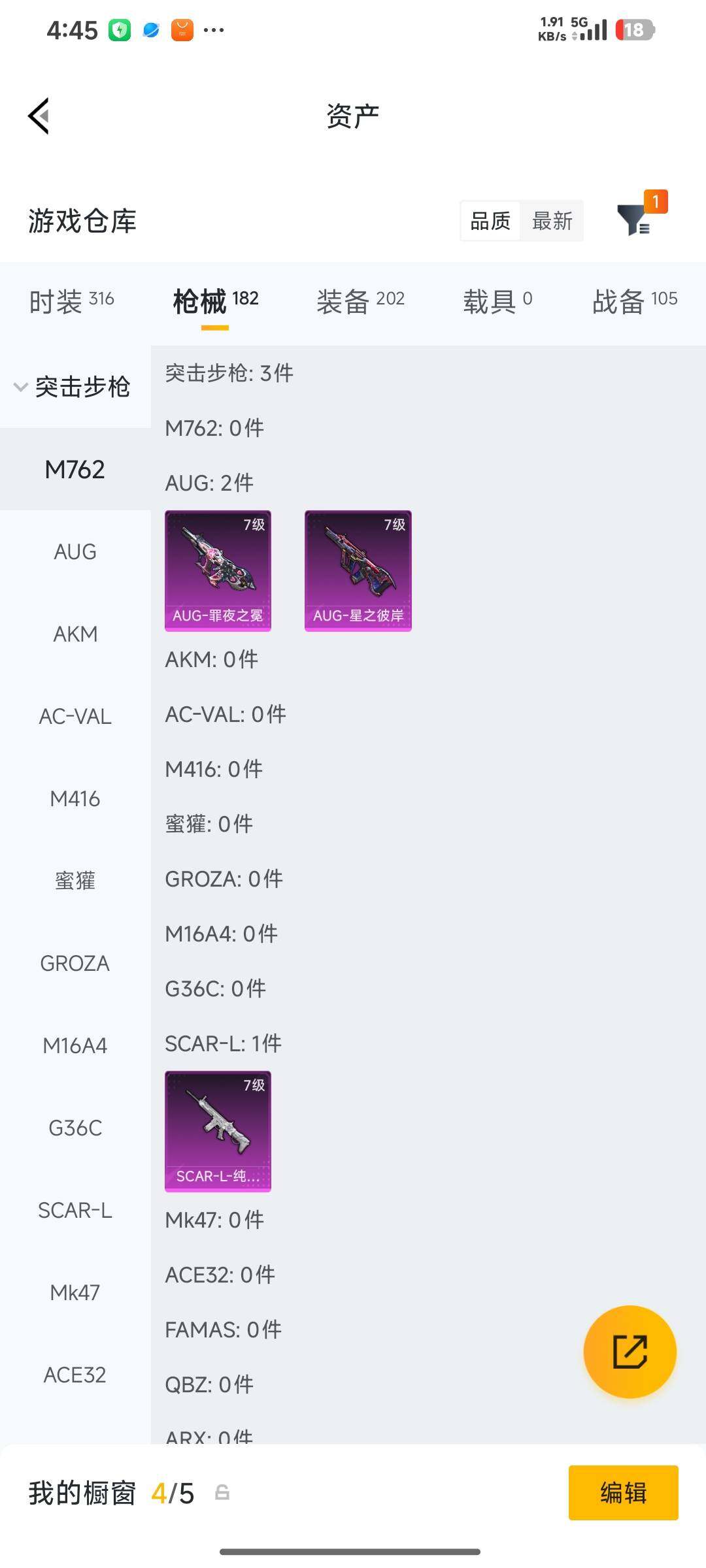Image resolution: width=706 pixels, height=1568 pixels.
Task: Switch to the 战备 tab
Action: point(635,301)
